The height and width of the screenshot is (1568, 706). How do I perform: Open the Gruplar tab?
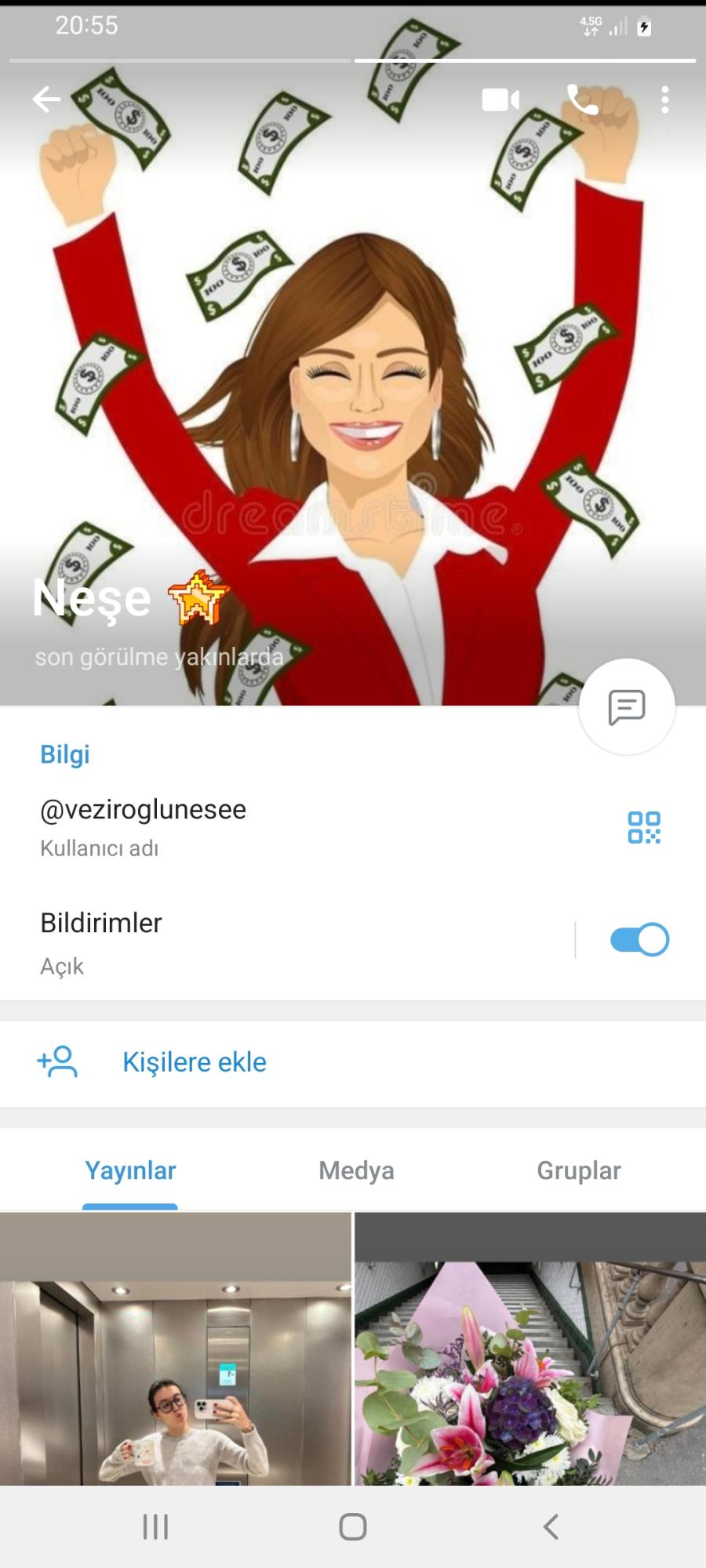point(578,1171)
